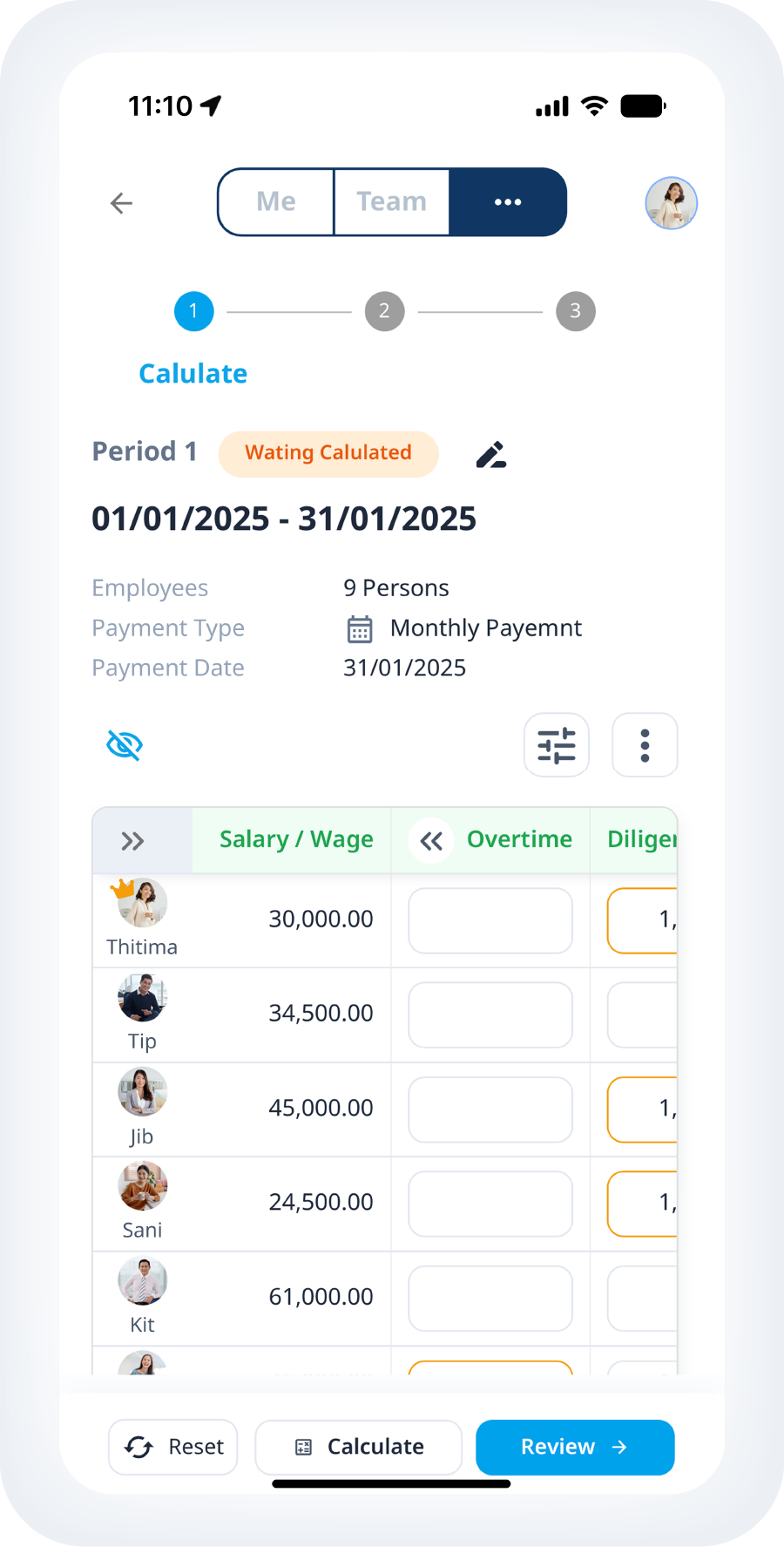784x1547 pixels.
Task: Edit Period 1 with the pencil icon
Action: 491,454
